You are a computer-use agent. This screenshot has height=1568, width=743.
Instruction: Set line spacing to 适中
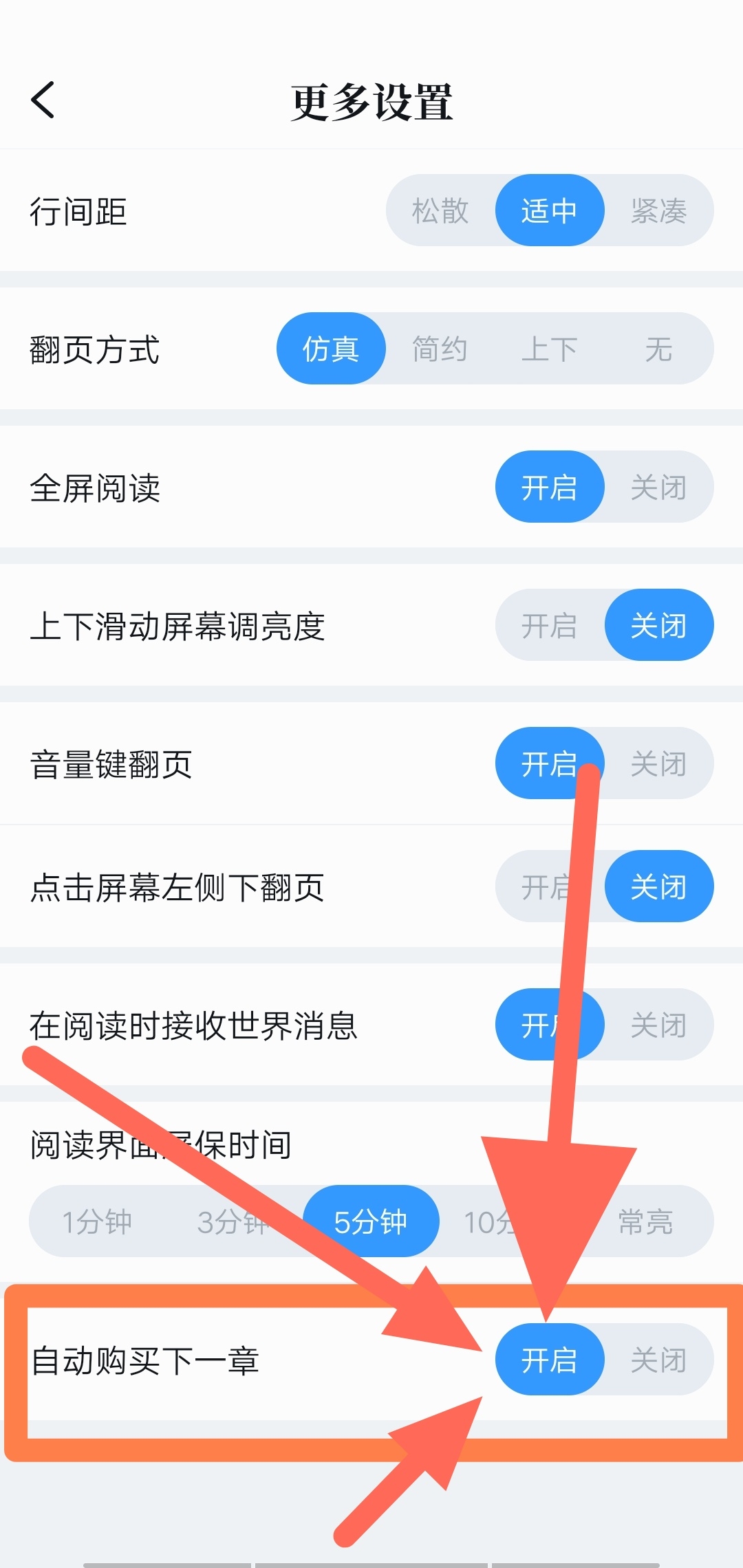[549, 210]
